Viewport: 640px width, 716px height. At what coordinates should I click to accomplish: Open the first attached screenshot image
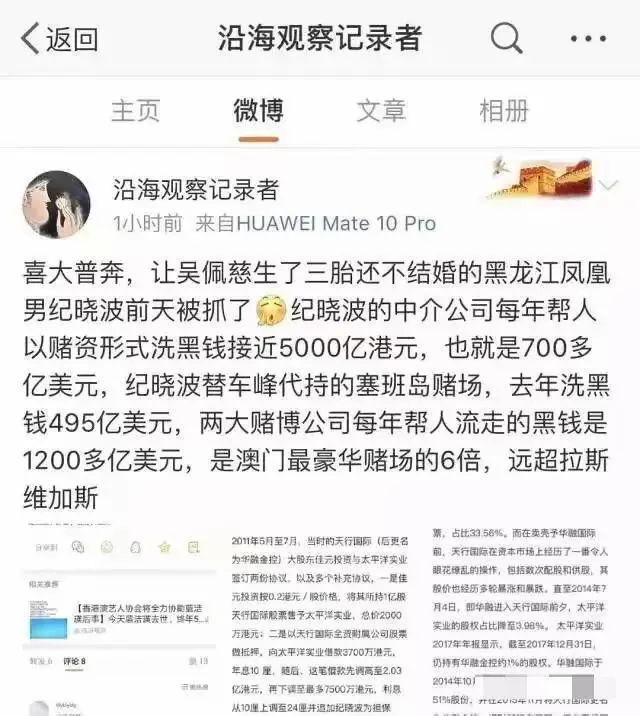point(117,620)
